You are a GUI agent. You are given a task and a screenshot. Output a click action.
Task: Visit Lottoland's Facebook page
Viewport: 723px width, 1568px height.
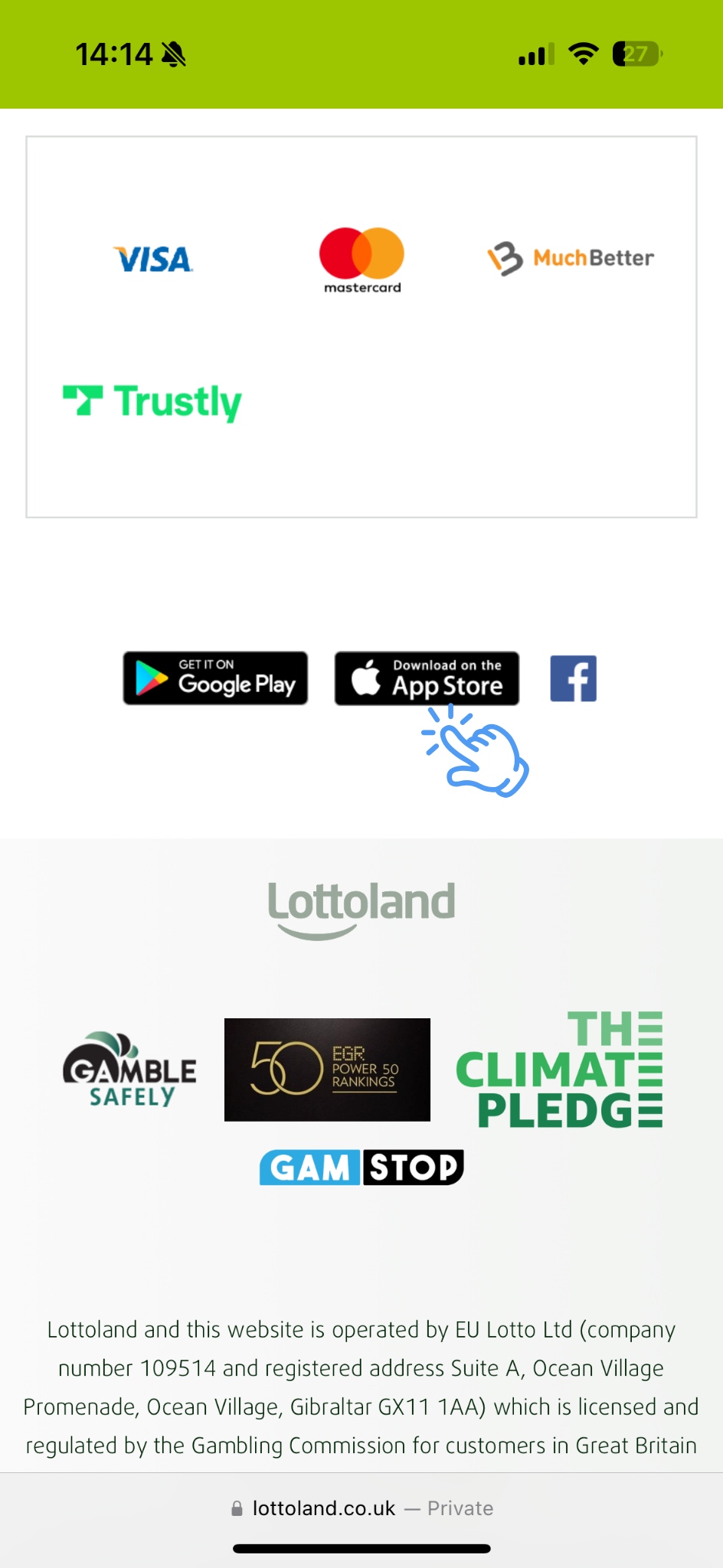pyautogui.click(x=573, y=678)
